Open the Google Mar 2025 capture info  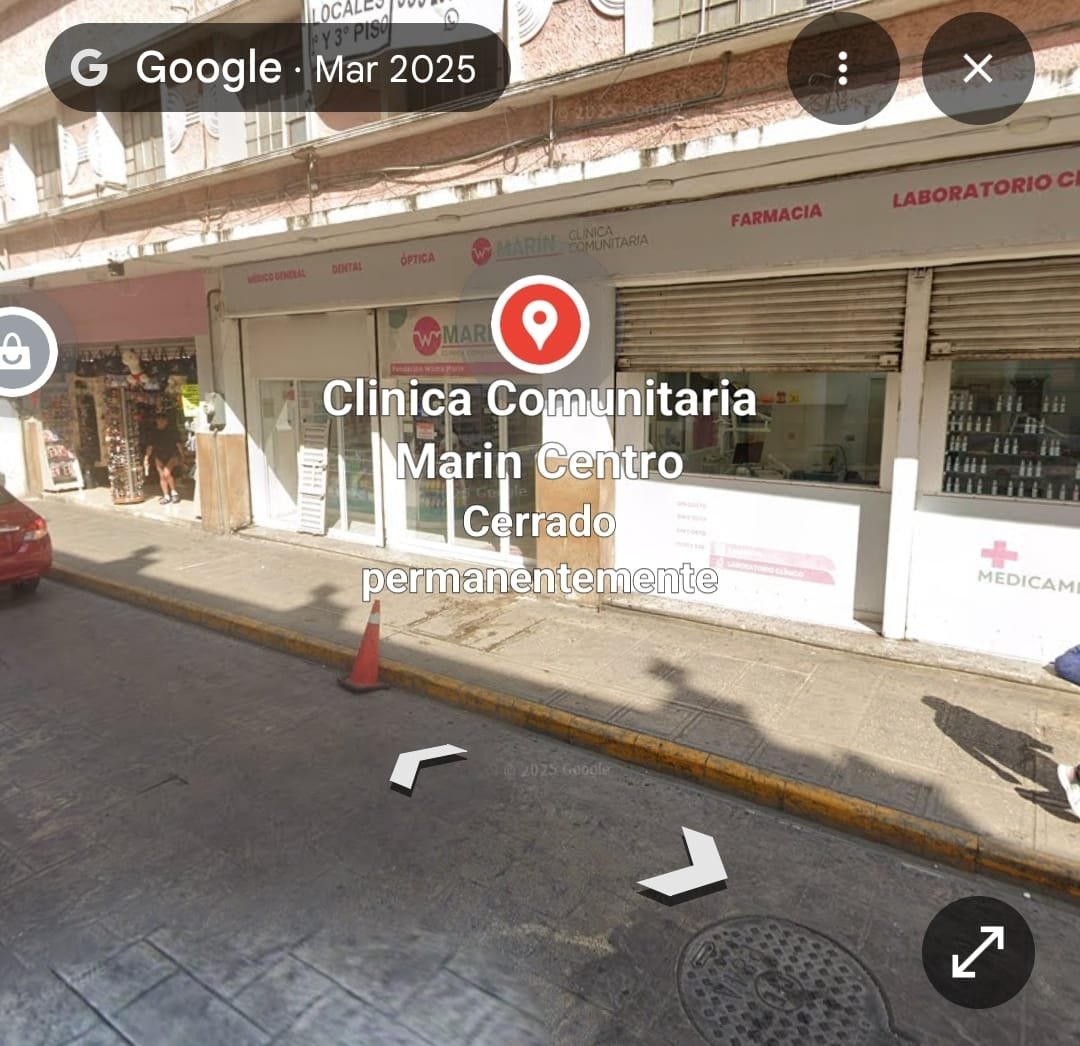[x=277, y=68]
